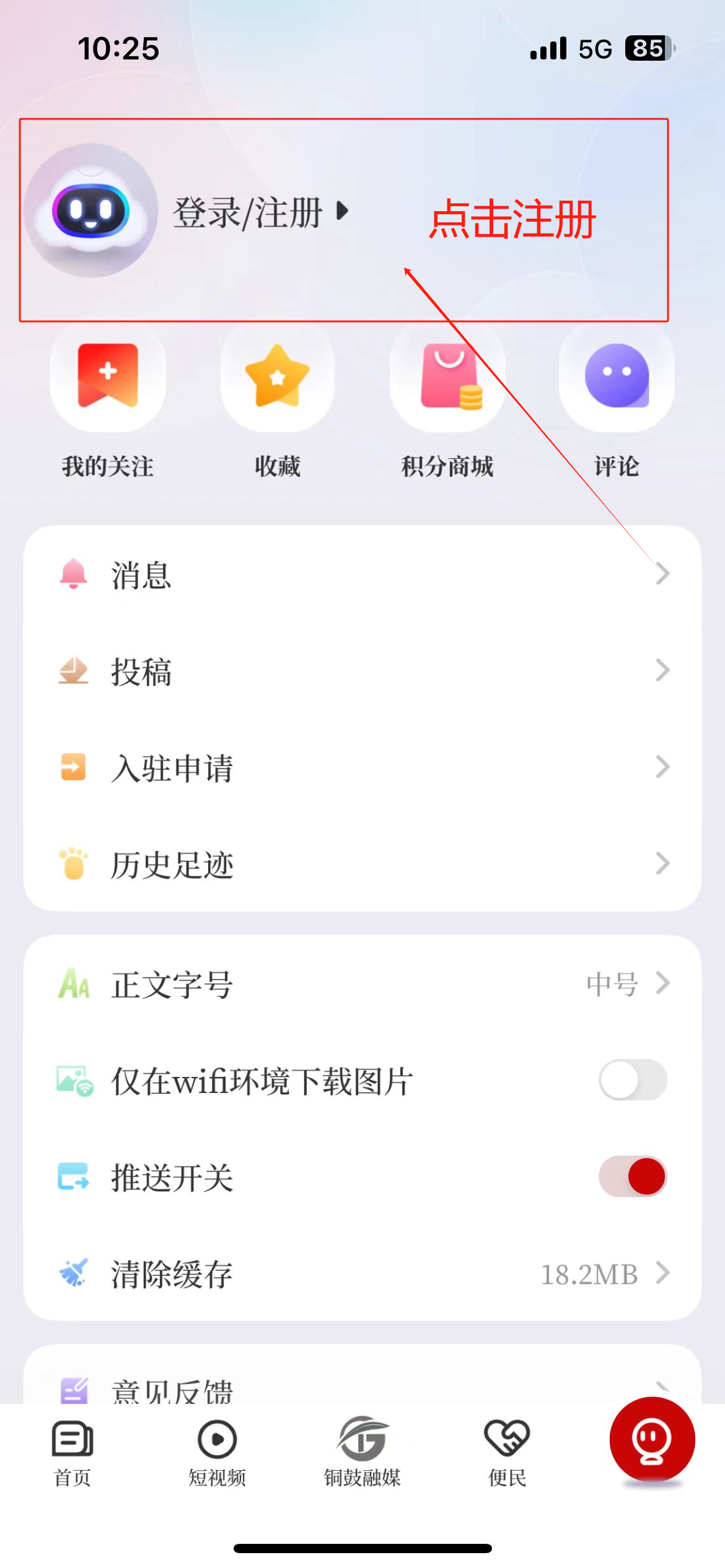The height and width of the screenshot is (1568, 725).
Task: Turn off 推送开关
Action: click(632, 1177)
